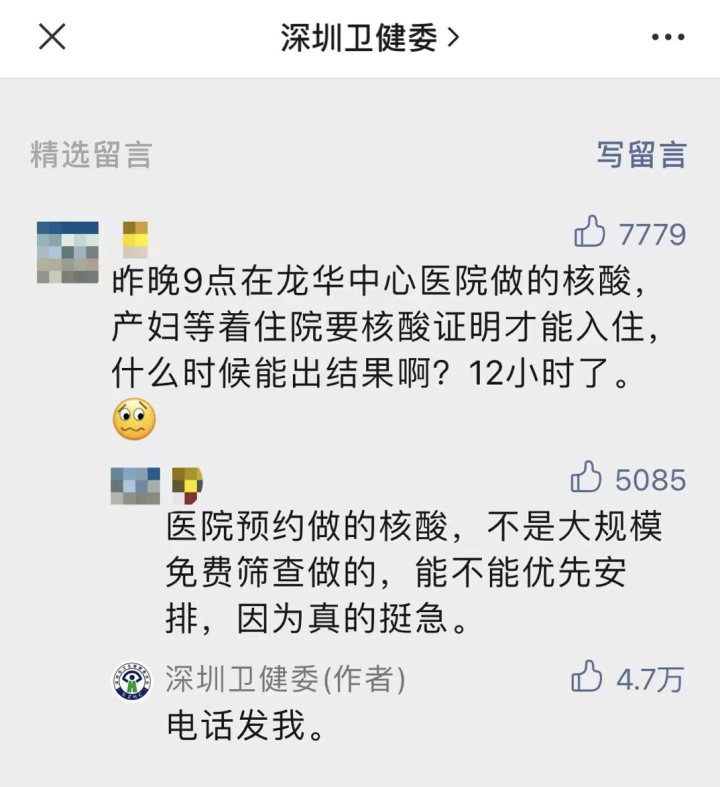Like the reply with 5085 likes
720x787 pixels.
(588, 479)
